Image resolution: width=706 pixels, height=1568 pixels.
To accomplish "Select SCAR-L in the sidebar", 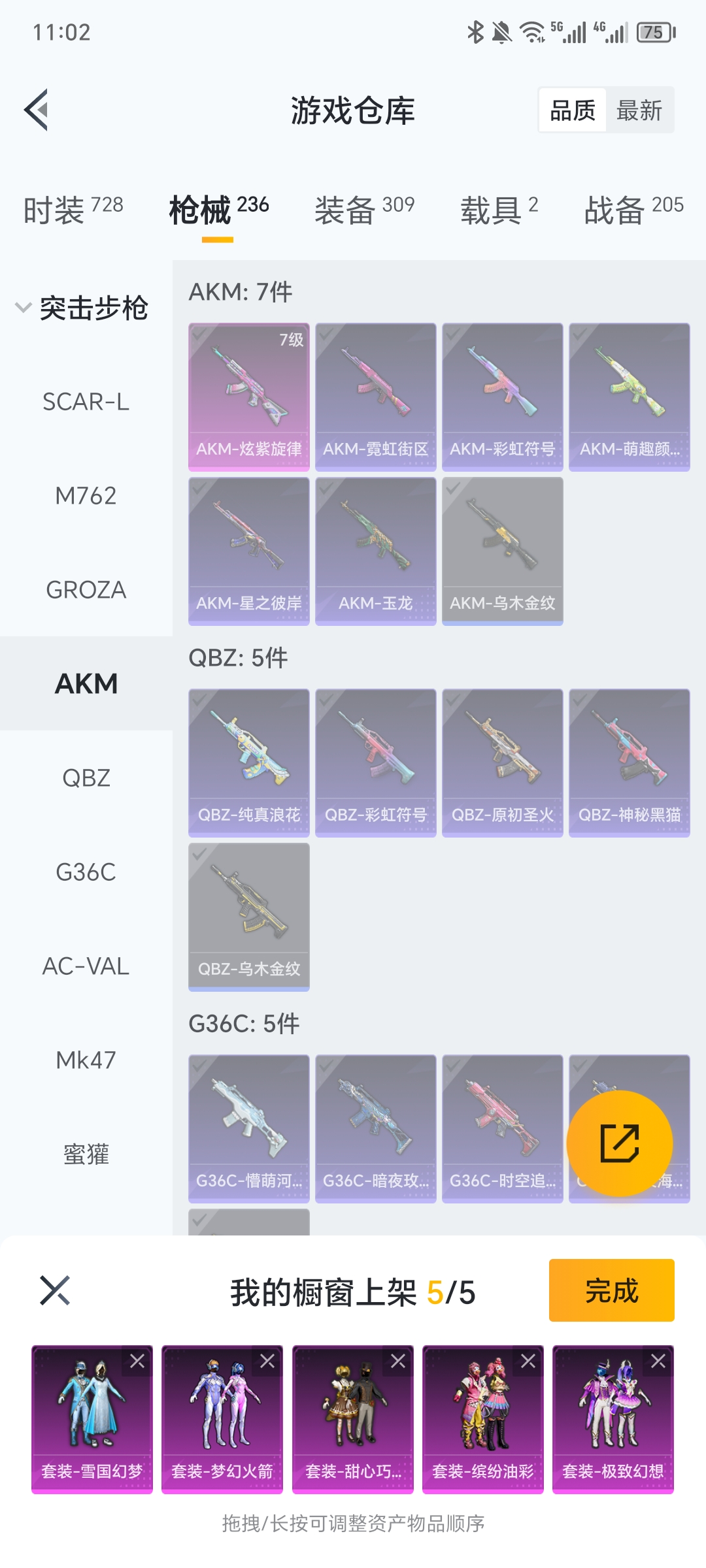I will 86,402.
